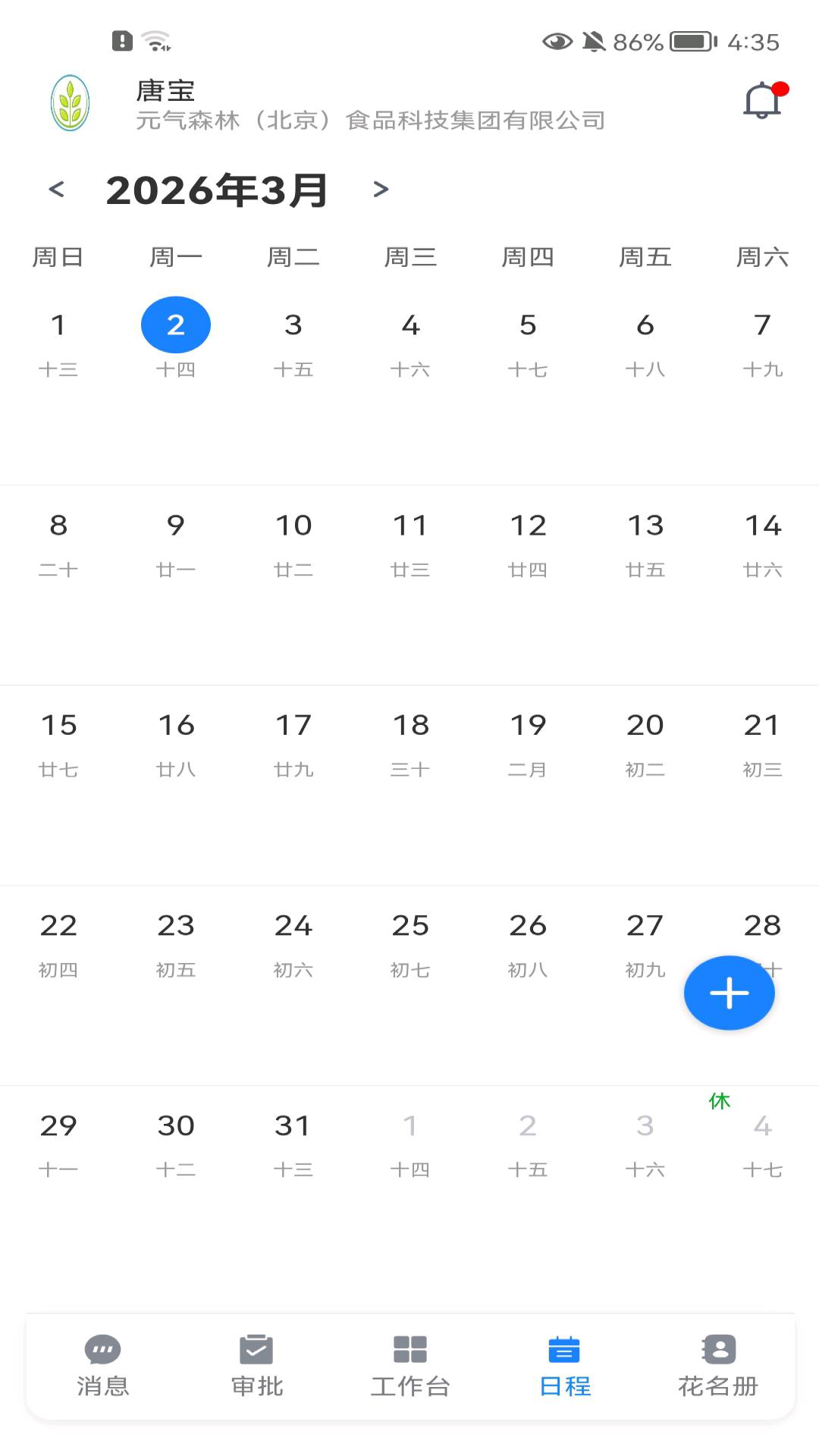The width and height of the screenshot is (819, 1456).
Task: Click the company logo avatar
Action: coord(70,104)
